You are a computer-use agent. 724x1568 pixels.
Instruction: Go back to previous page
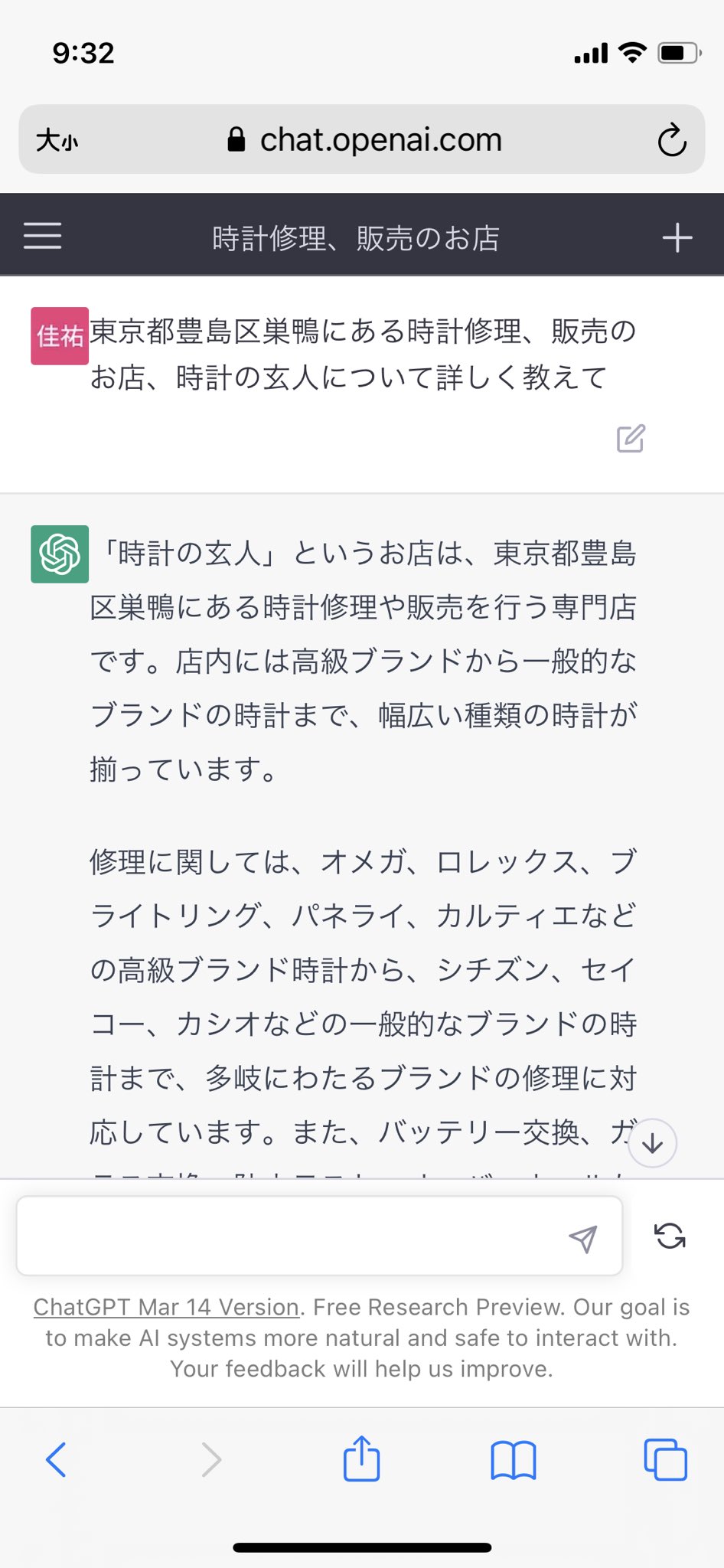pos(57,1459)
